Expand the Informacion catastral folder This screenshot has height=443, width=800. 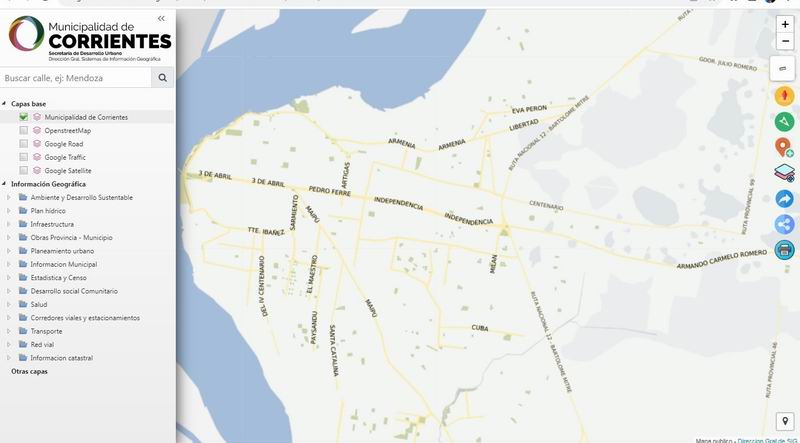click(9, 357)
